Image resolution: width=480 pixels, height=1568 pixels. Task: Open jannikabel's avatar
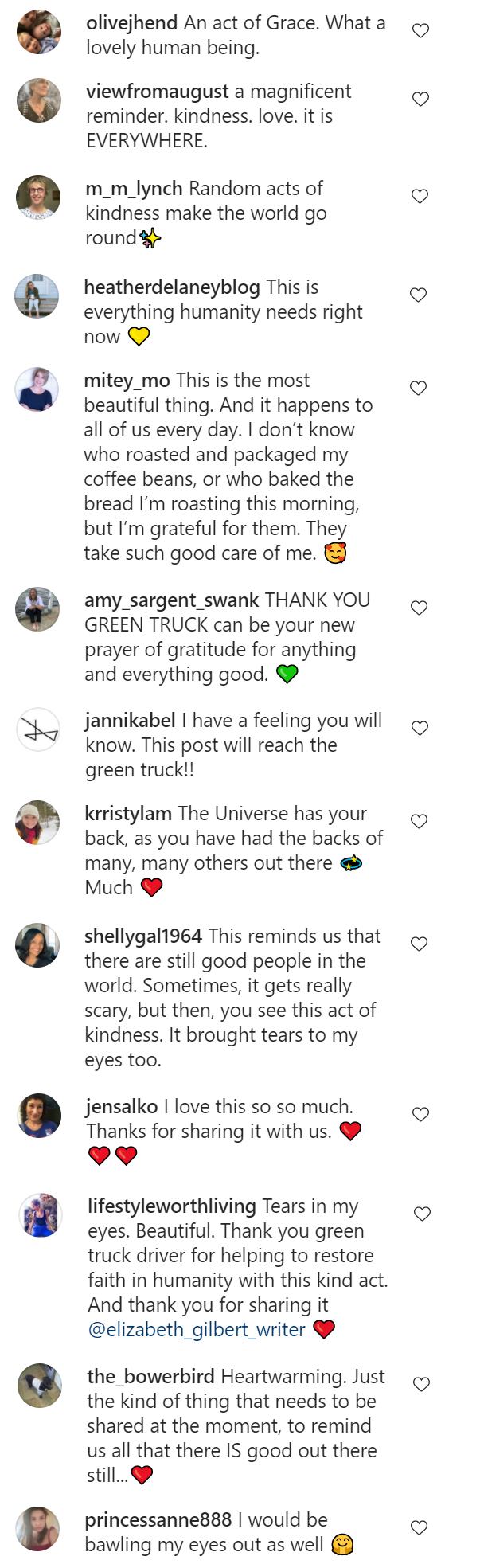tap(38, 729)
